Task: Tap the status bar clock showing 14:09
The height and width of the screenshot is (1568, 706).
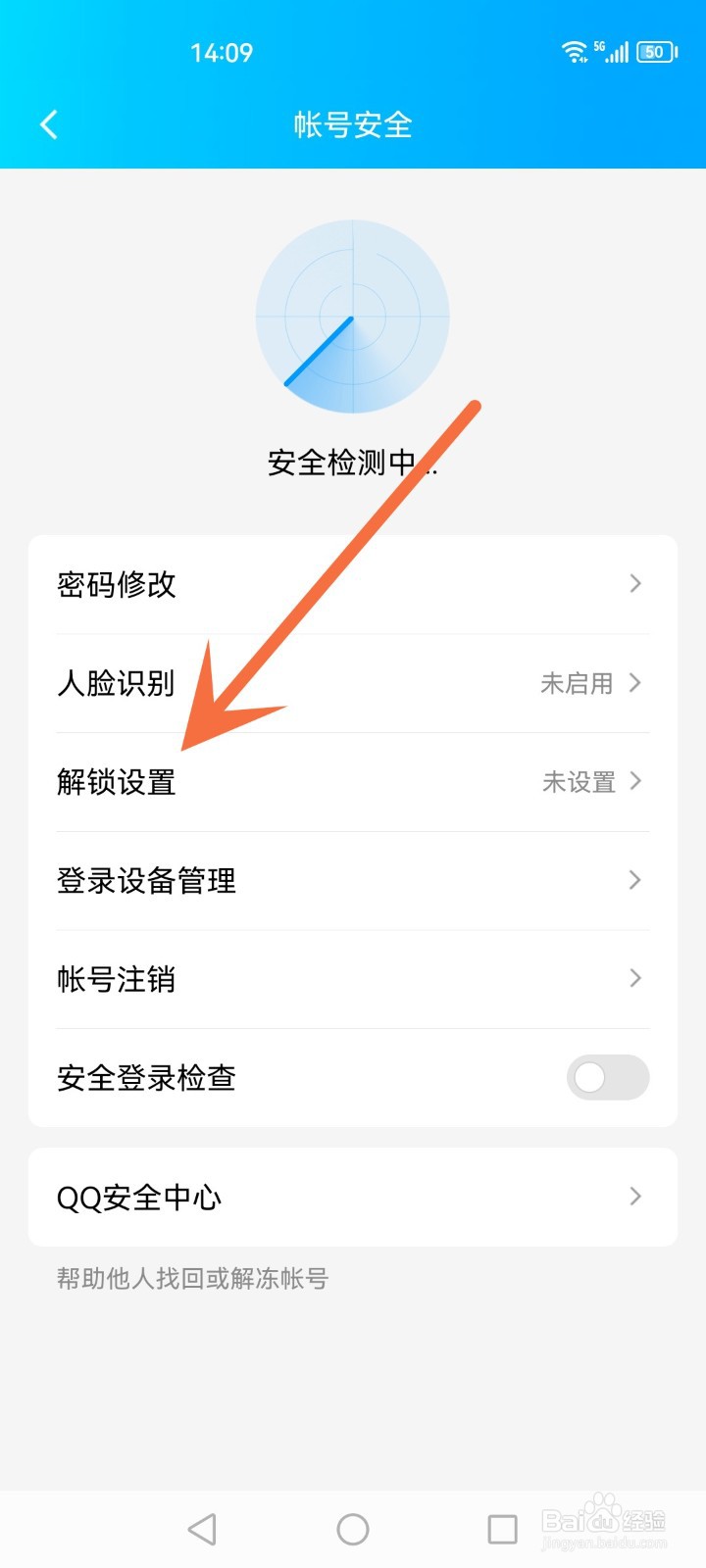Action: pos(221,54)
